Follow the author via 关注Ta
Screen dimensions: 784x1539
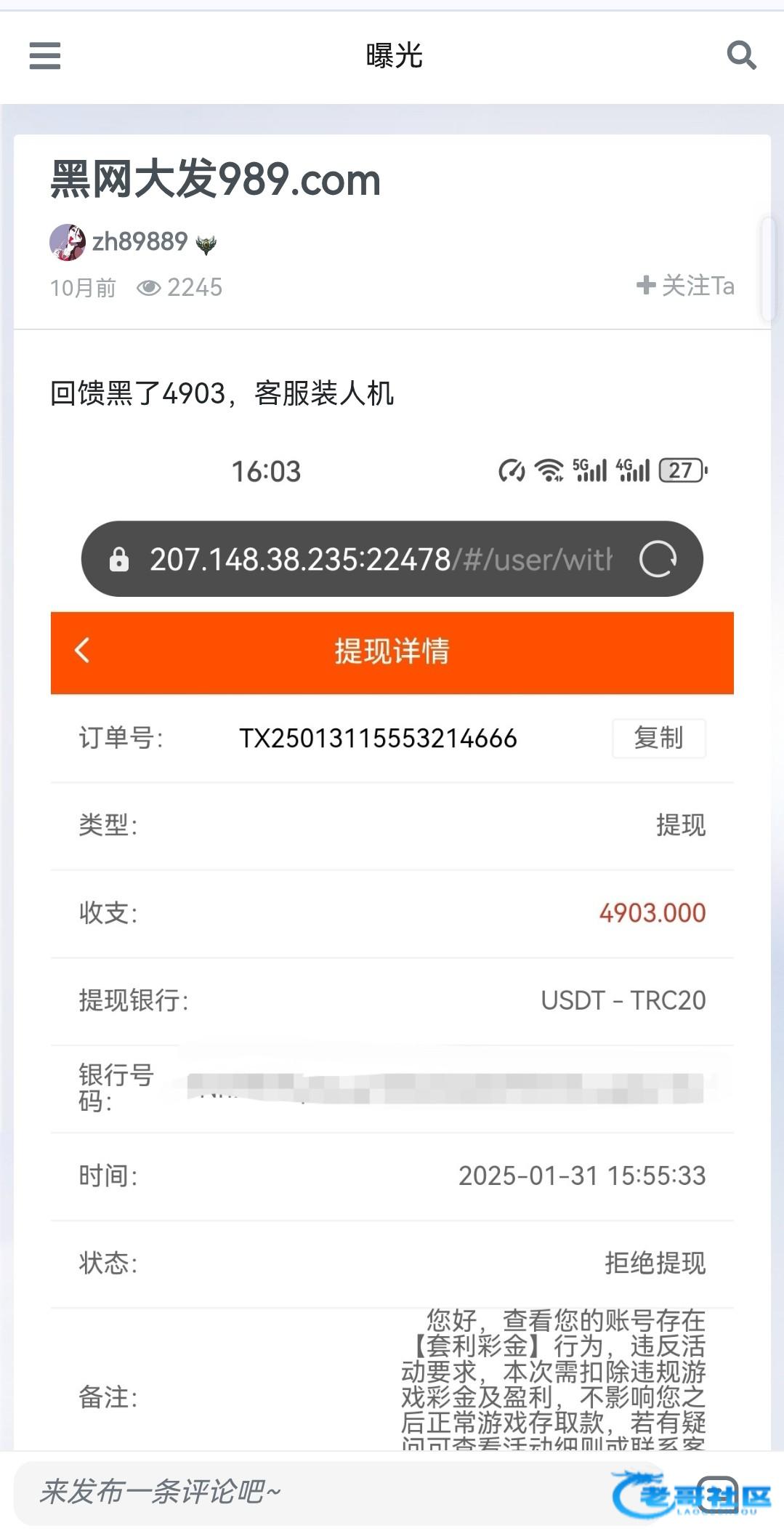(685, 286)
